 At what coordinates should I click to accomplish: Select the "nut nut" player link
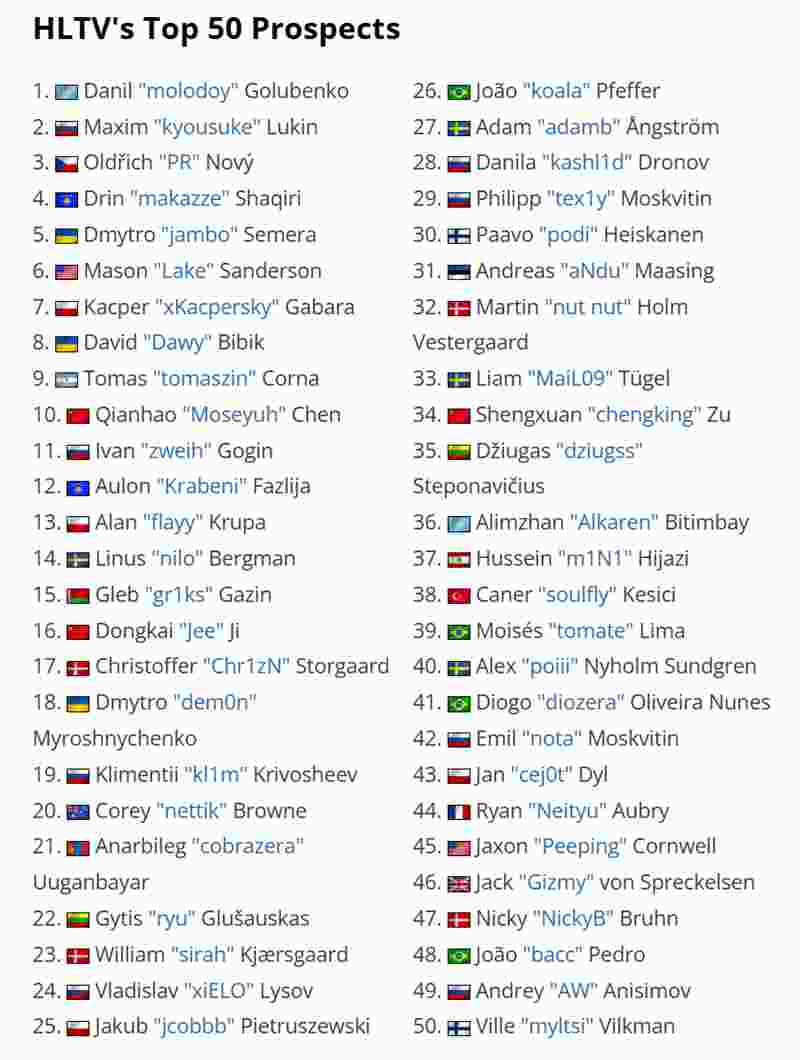588,307
